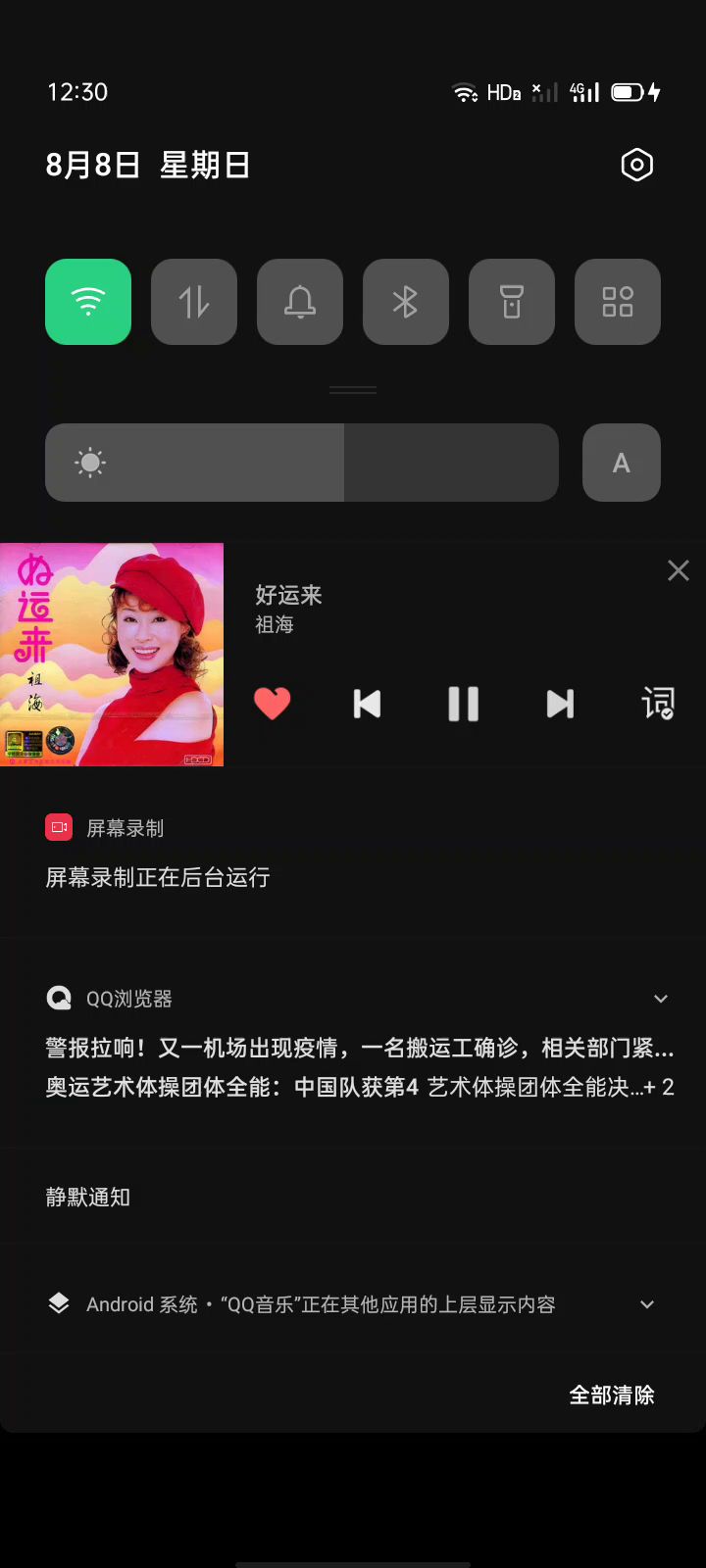Open settings via the gear icon

point(636,165)
